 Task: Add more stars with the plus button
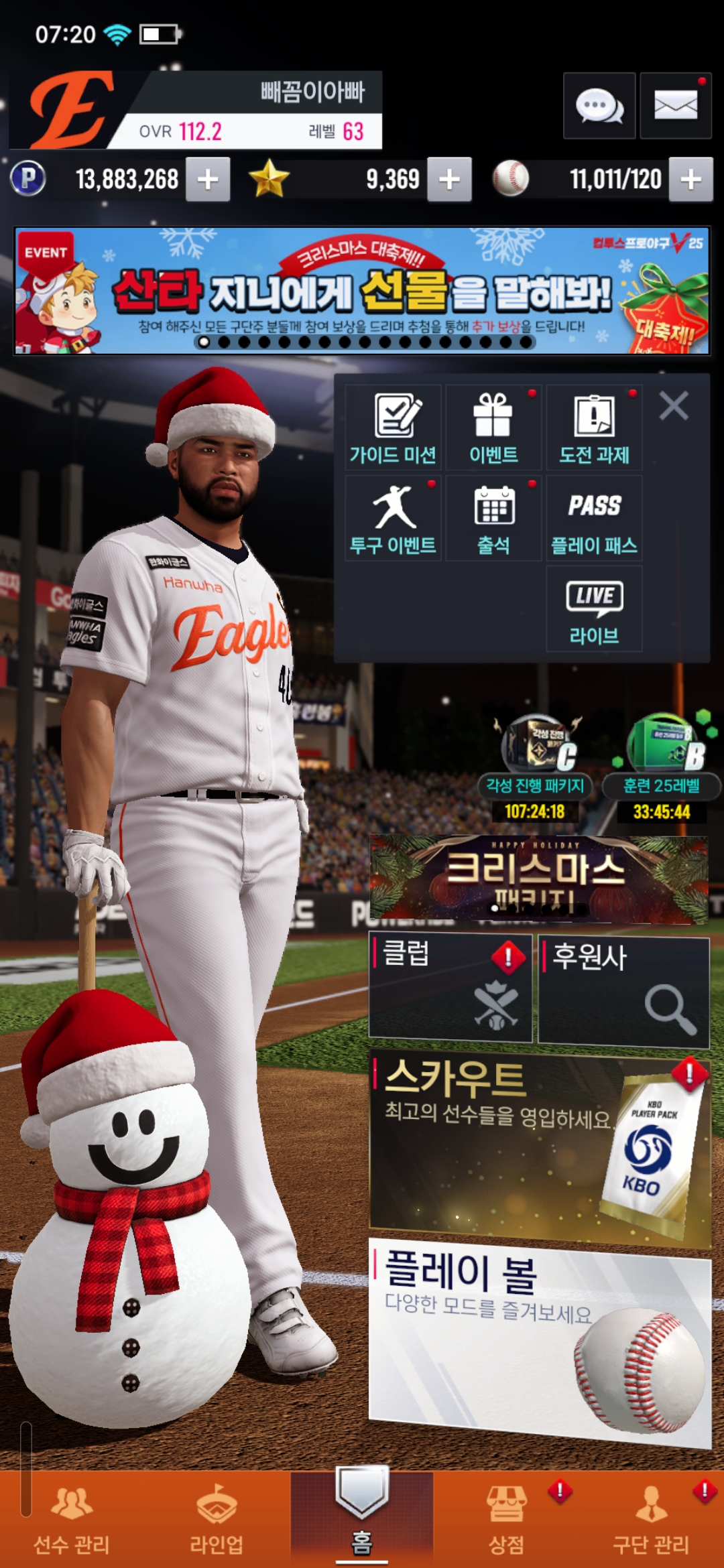449,180
